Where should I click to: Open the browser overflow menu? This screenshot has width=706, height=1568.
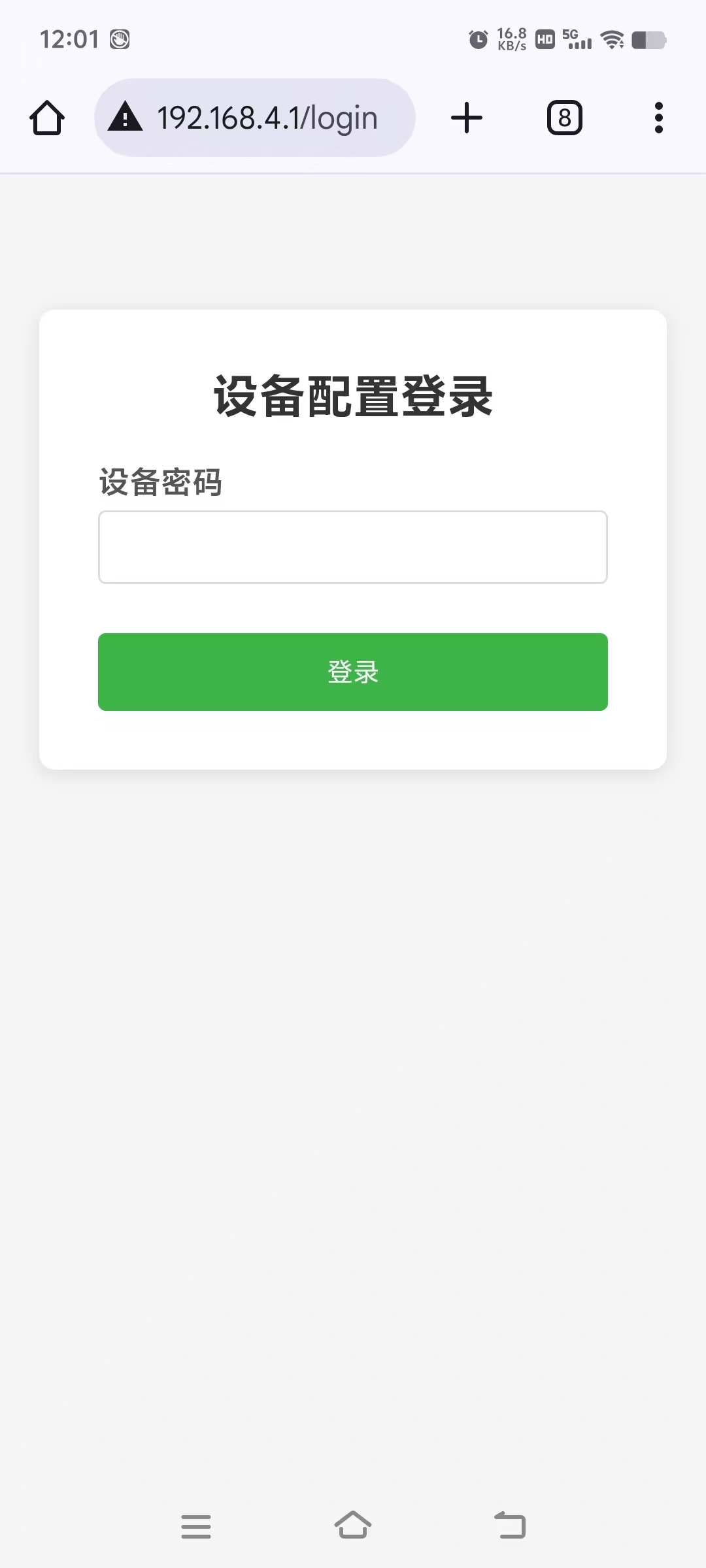659,118
